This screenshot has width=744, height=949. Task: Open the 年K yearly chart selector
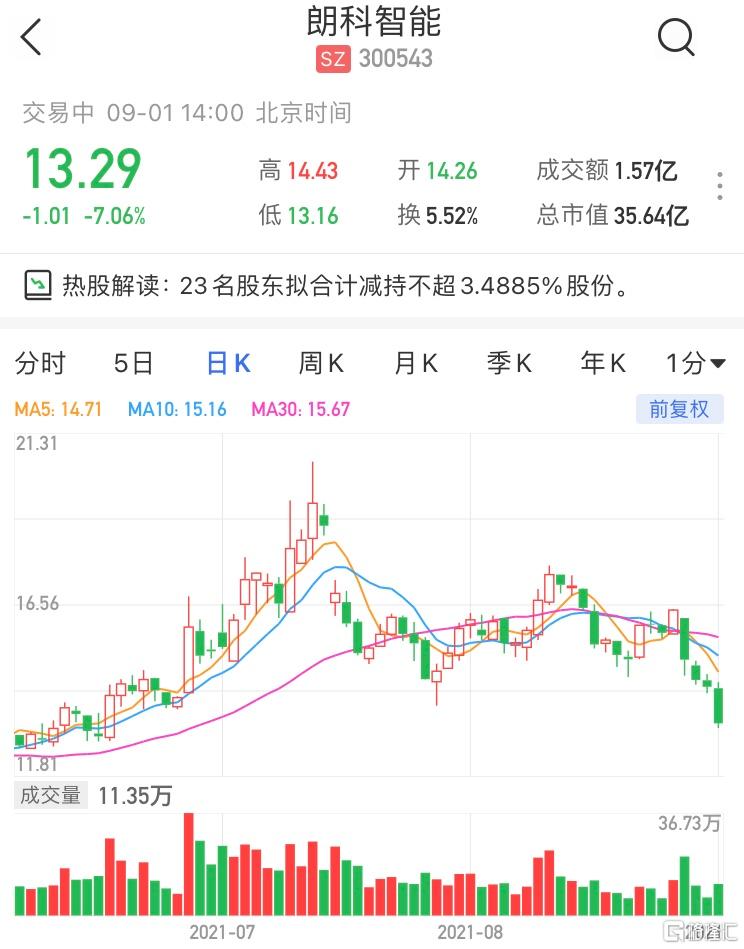pos(601,363)
